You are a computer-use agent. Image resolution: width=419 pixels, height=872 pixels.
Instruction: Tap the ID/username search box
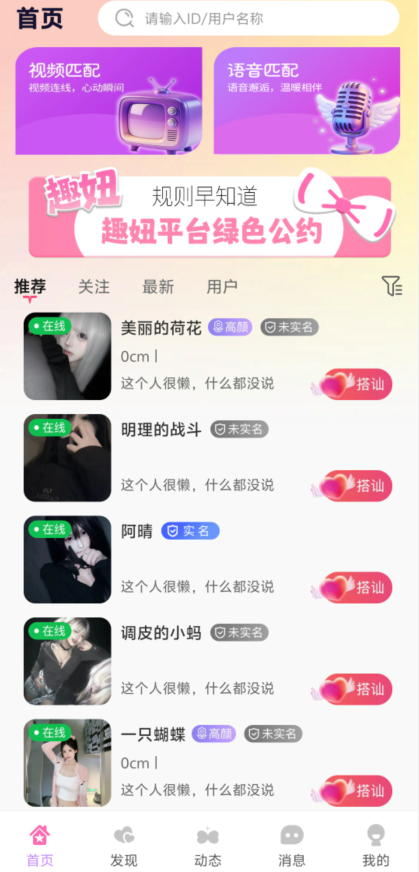248,18
